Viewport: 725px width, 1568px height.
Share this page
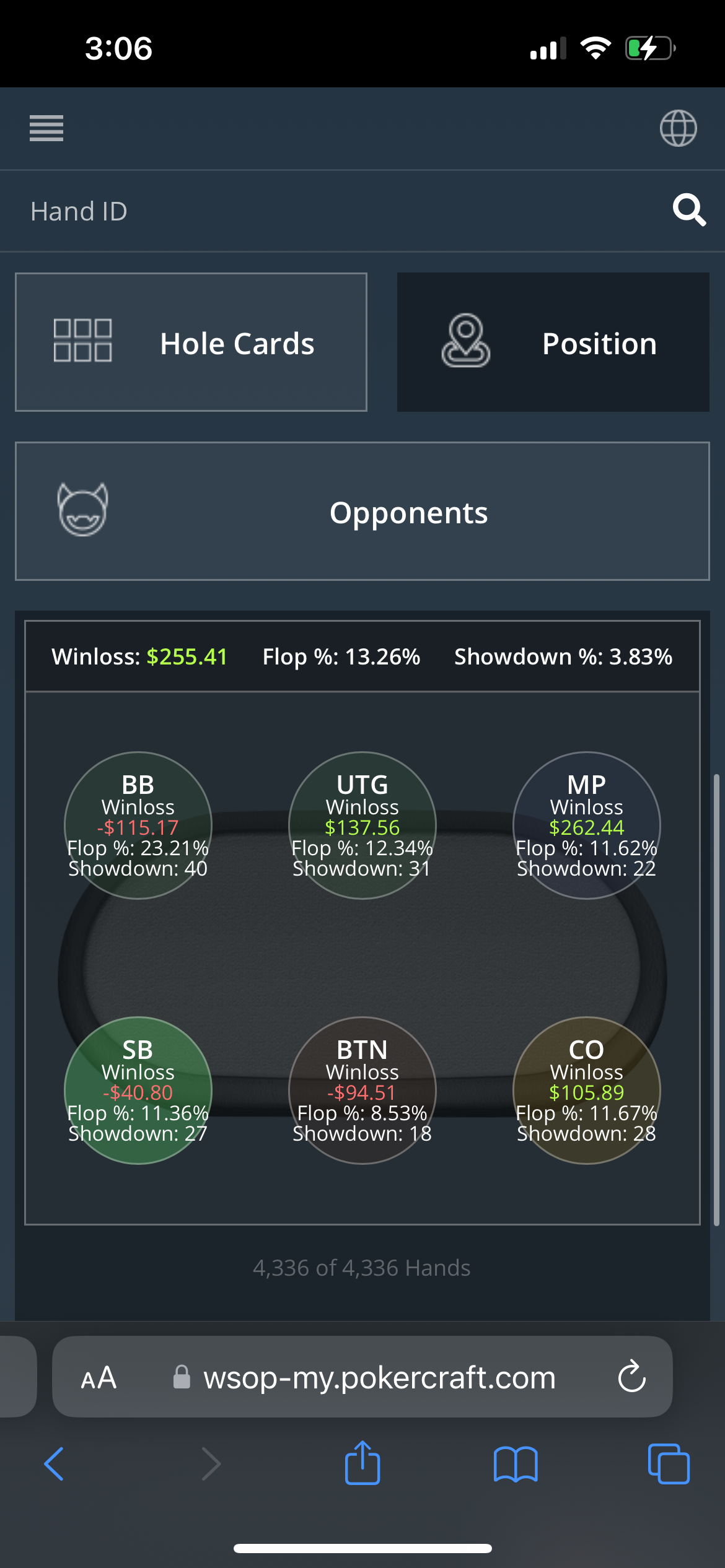pos(362,1464)
